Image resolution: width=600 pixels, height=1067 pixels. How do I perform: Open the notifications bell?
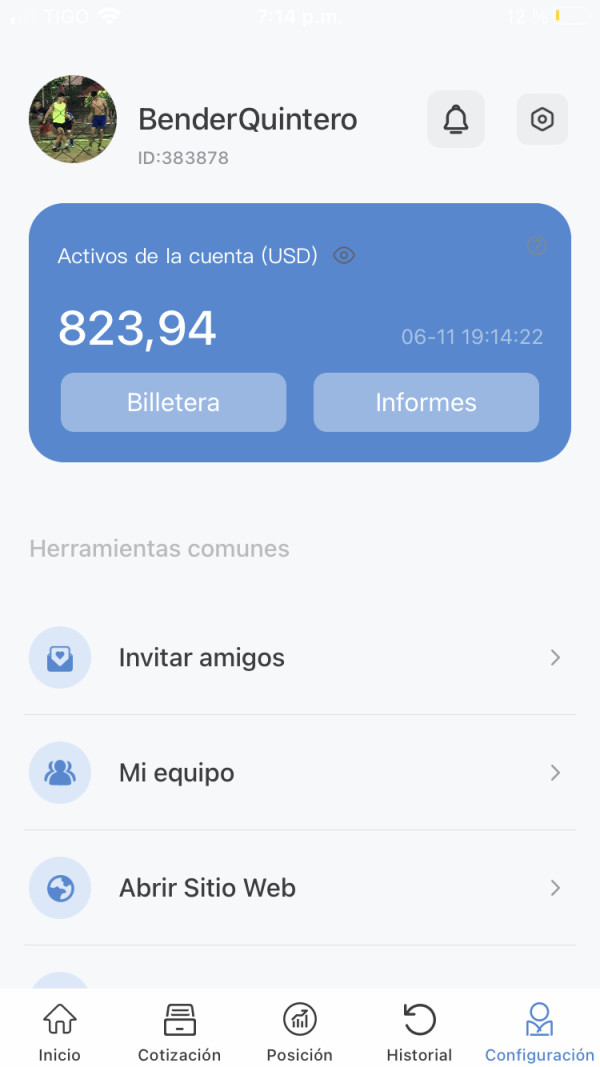[456, 120]
